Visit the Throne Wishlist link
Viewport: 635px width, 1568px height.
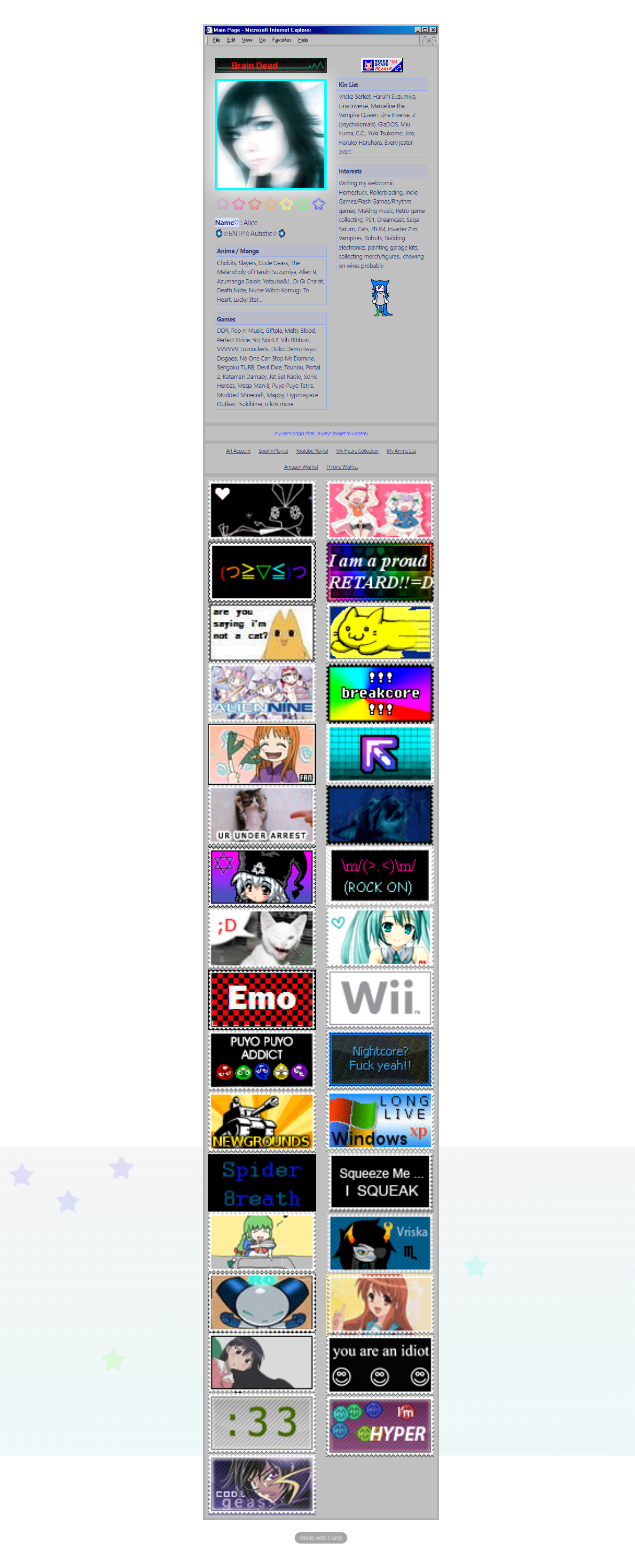click(x=342, y=467)
